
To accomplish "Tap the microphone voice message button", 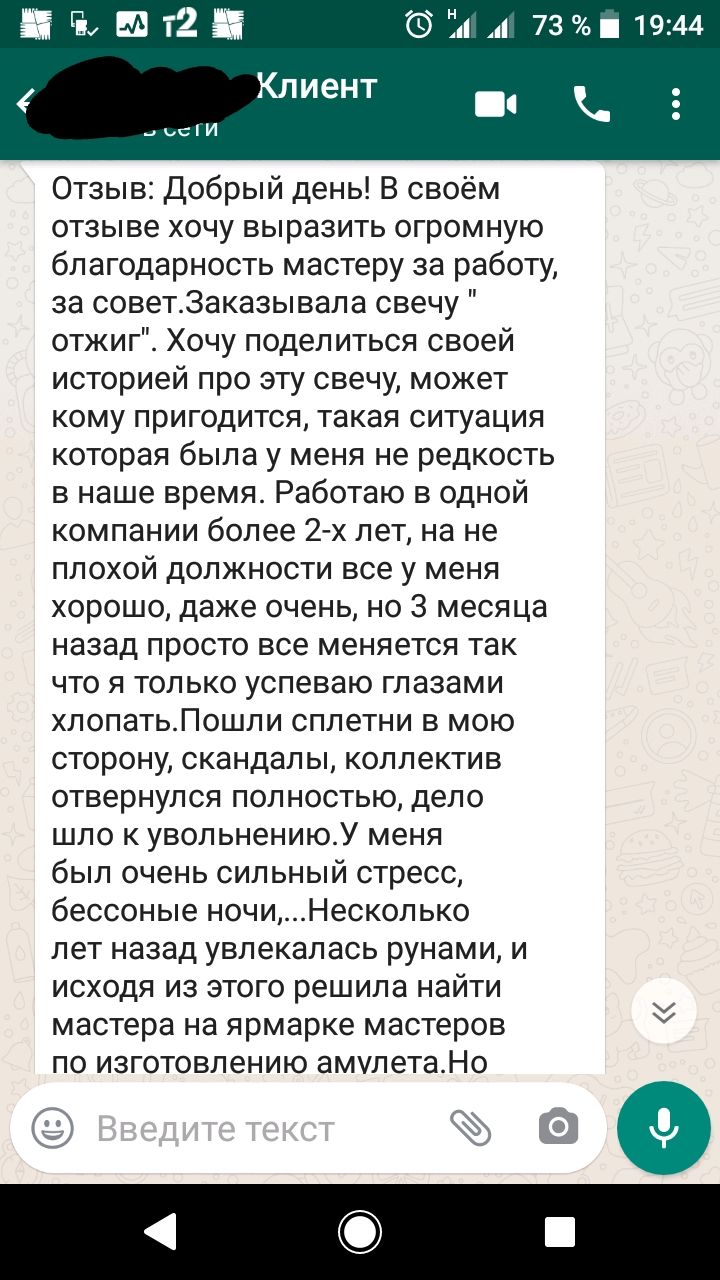I will 663,1129.
